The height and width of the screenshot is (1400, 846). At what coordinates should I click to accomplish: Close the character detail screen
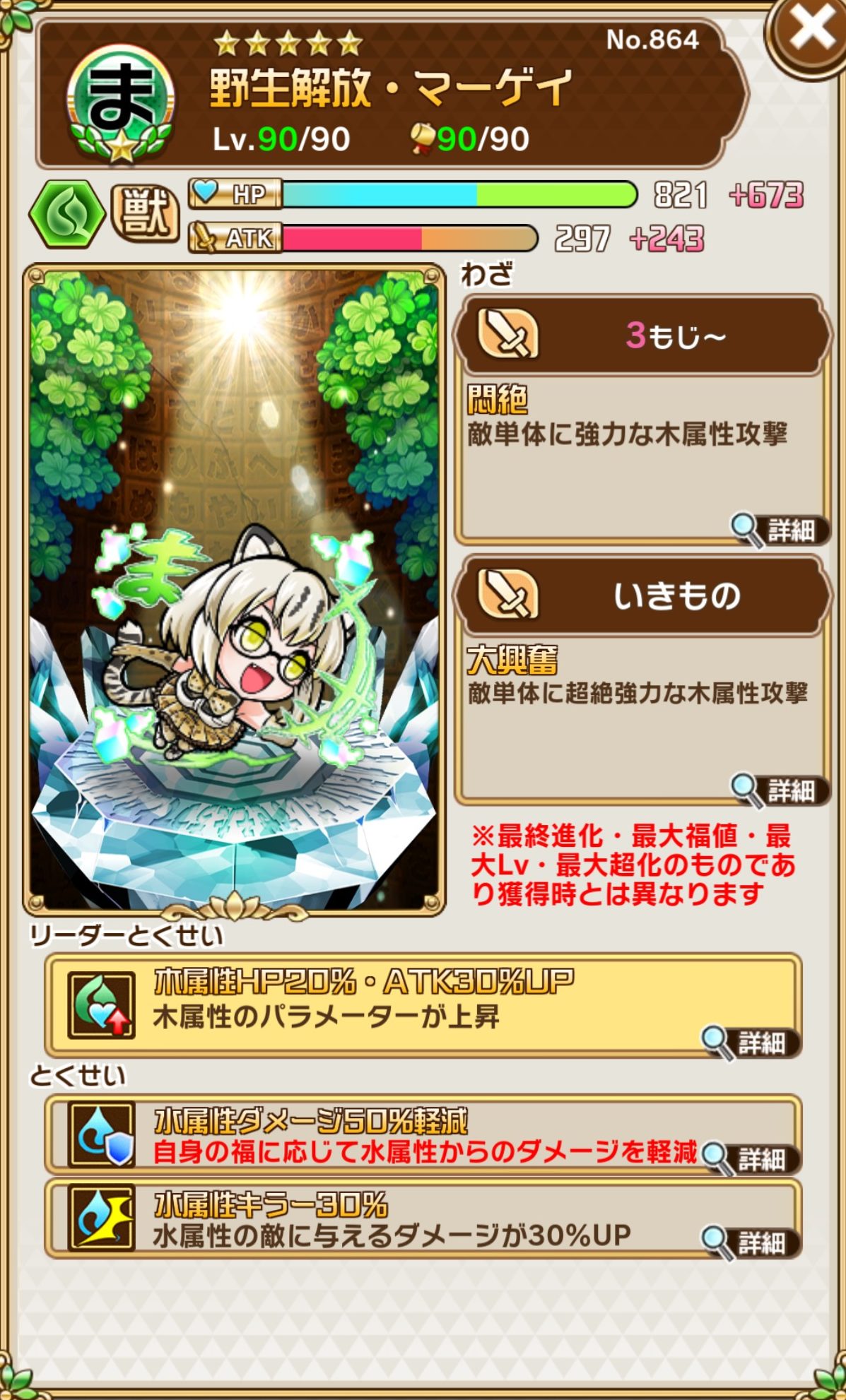pyautogui.click(x=810, y=32)
